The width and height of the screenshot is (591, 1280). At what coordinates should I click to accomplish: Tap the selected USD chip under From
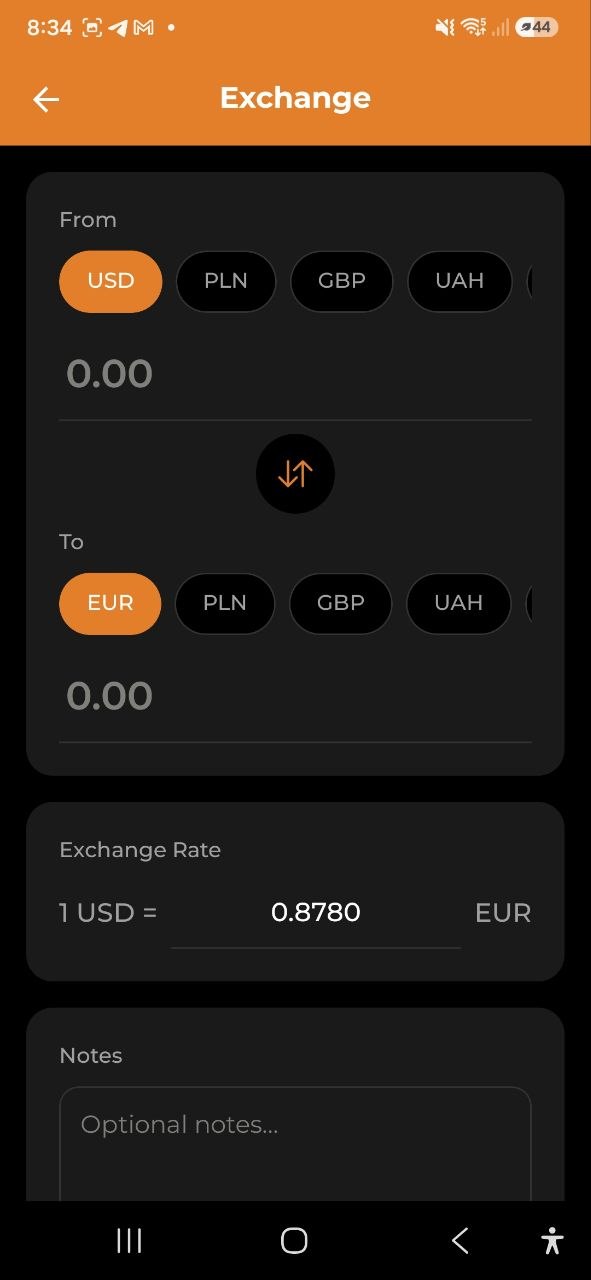pyautogui.click(x=111, y=281)
